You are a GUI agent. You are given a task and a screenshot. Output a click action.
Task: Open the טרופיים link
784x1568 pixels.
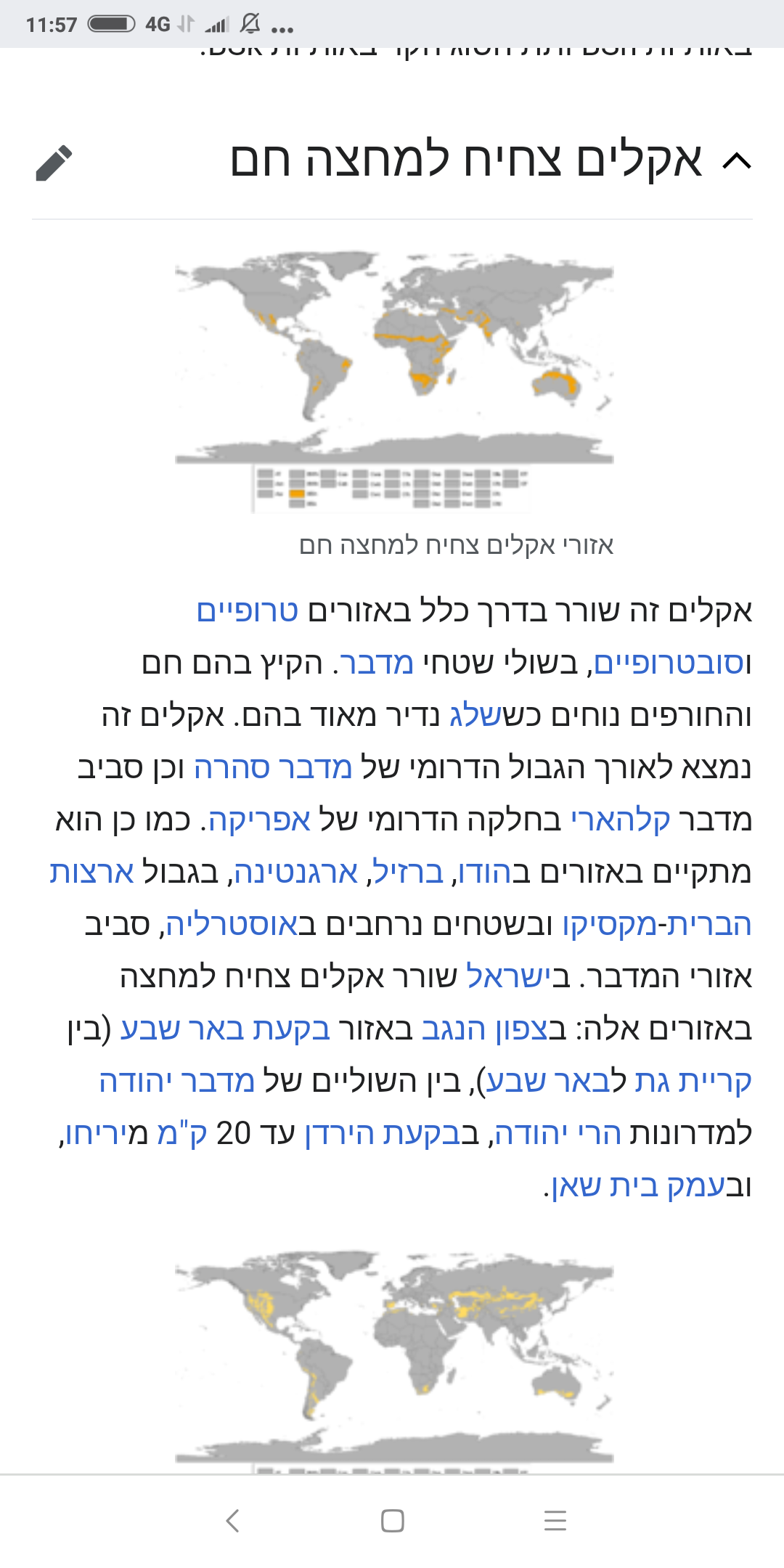247,611
